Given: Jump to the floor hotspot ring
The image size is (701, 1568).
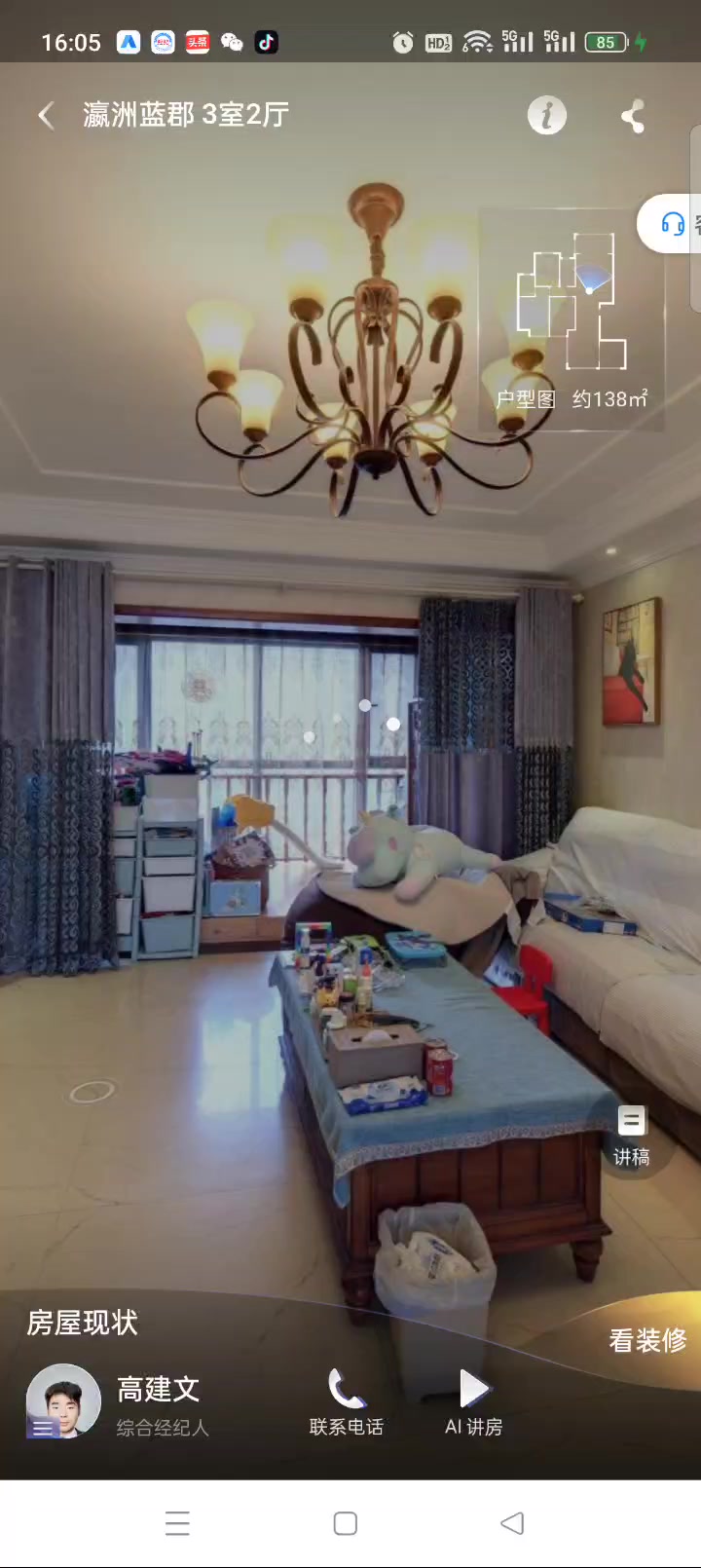Looking at the screenshot, I should 92,1092.
